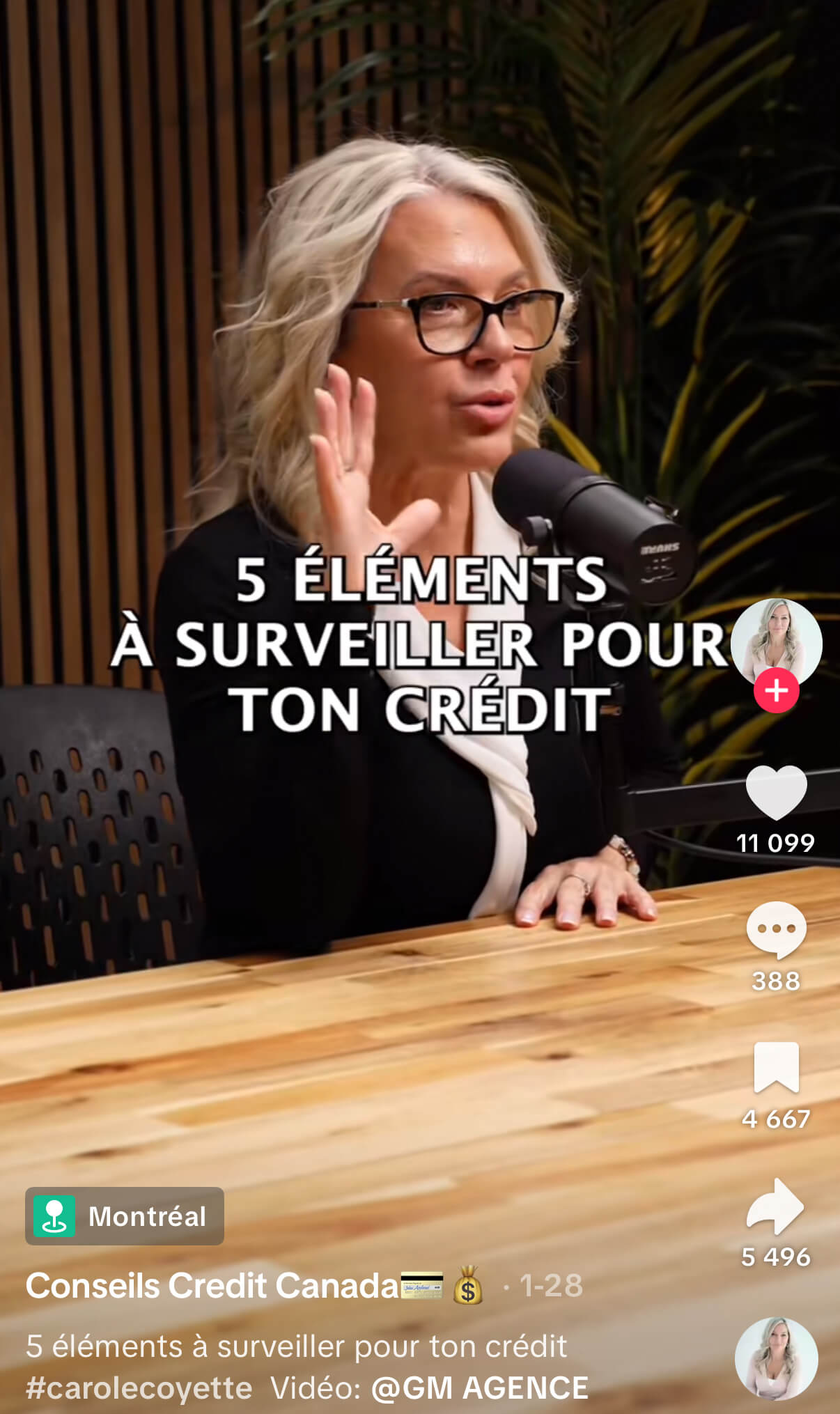Open the Conseils Credit Canada account name
Image resolution: width=840 pixels, height=1414 pixels.
click(x=212, y=1285)
